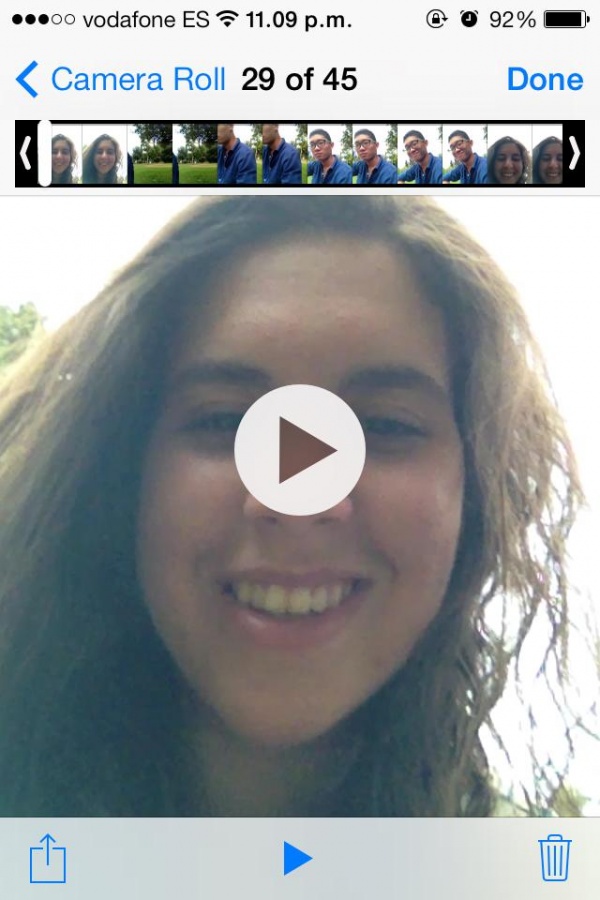Share this video
Screen dimensions: 600x900
pos(47,858)
